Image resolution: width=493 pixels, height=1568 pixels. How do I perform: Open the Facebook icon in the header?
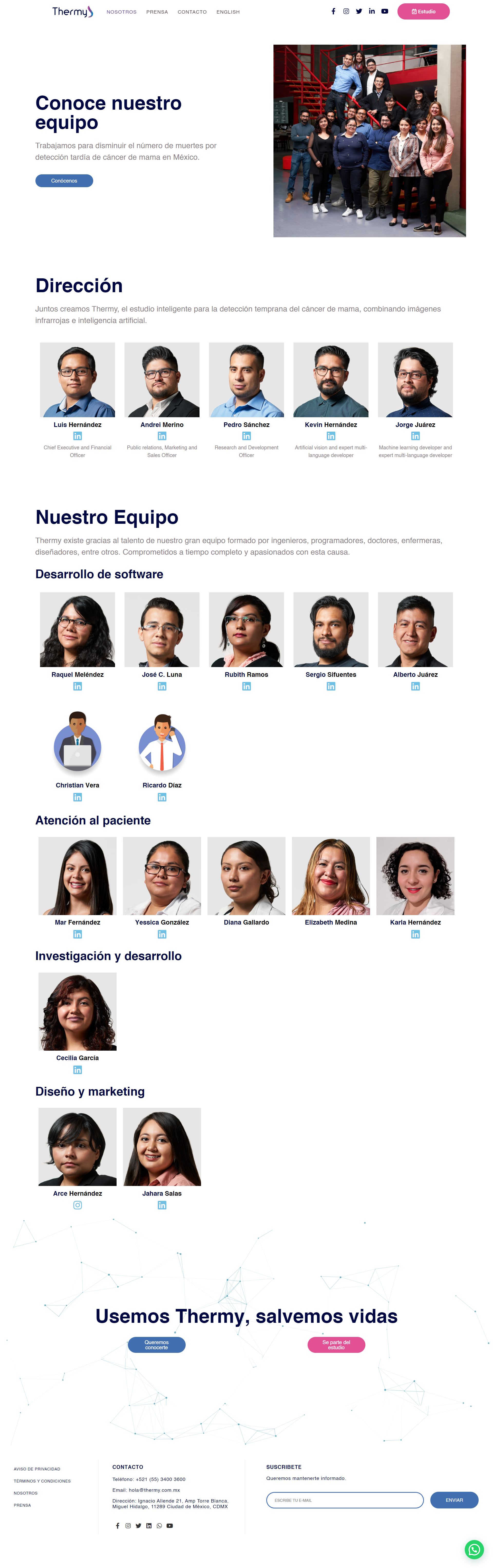tap(333, 12)
